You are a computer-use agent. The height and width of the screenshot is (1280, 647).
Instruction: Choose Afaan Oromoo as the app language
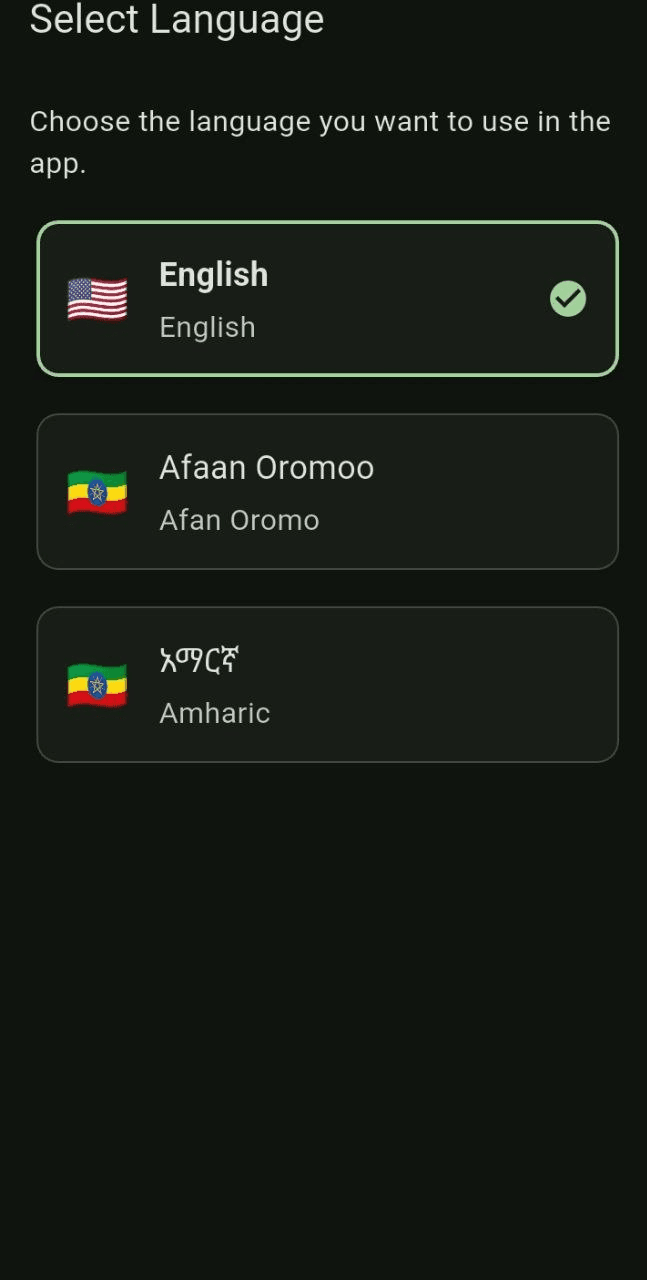[327, 492]
